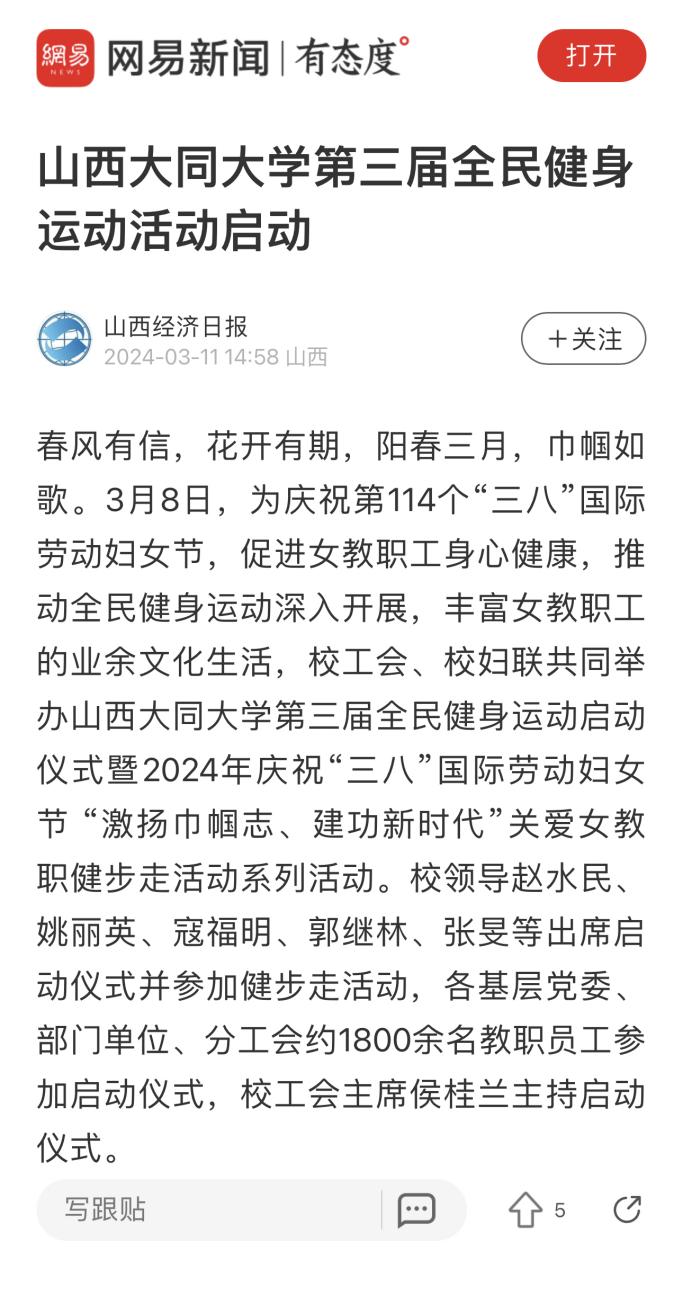683x1296 pixels.
Task: Open the 网易新闻 logo header
Action: pyautogui.click(x=223, y=57)
